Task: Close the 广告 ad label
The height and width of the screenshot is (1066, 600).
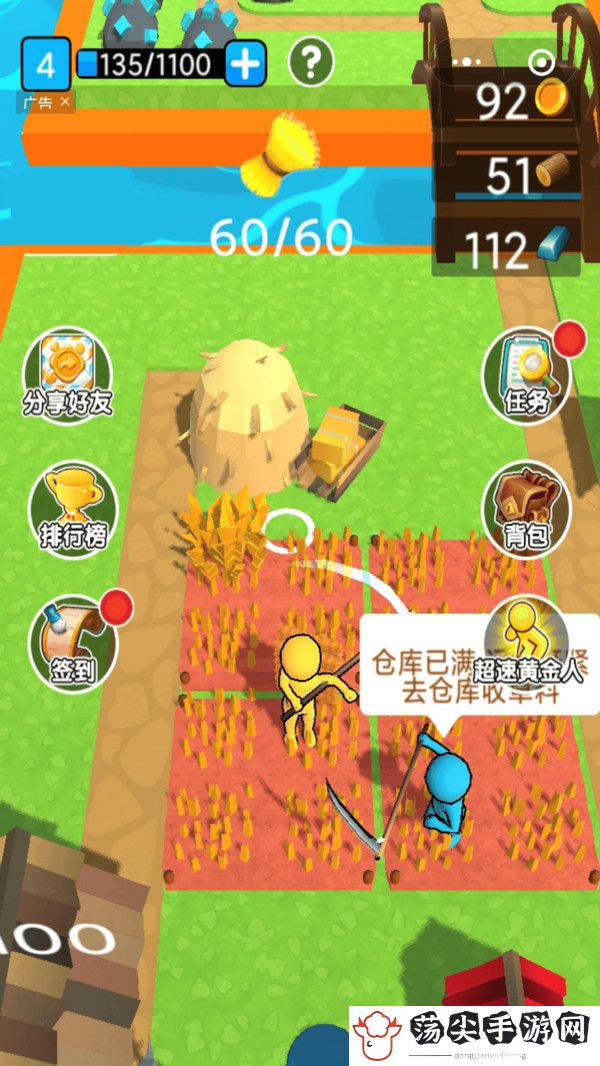Action: [65, 102]
